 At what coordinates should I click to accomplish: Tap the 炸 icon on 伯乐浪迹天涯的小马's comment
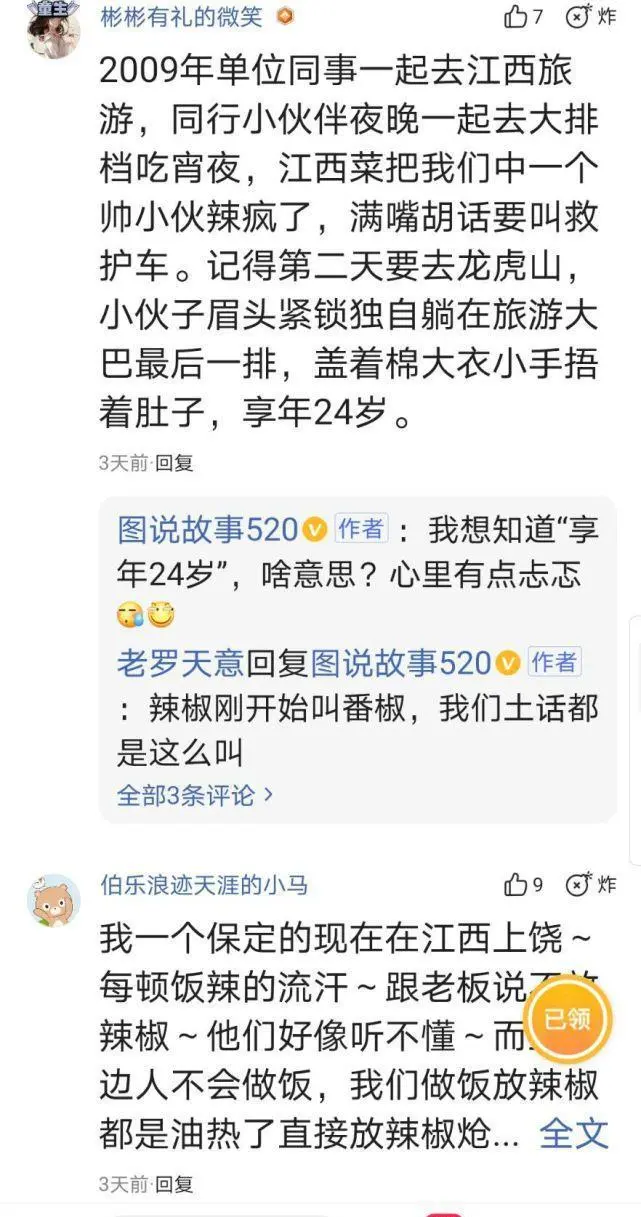590,884
